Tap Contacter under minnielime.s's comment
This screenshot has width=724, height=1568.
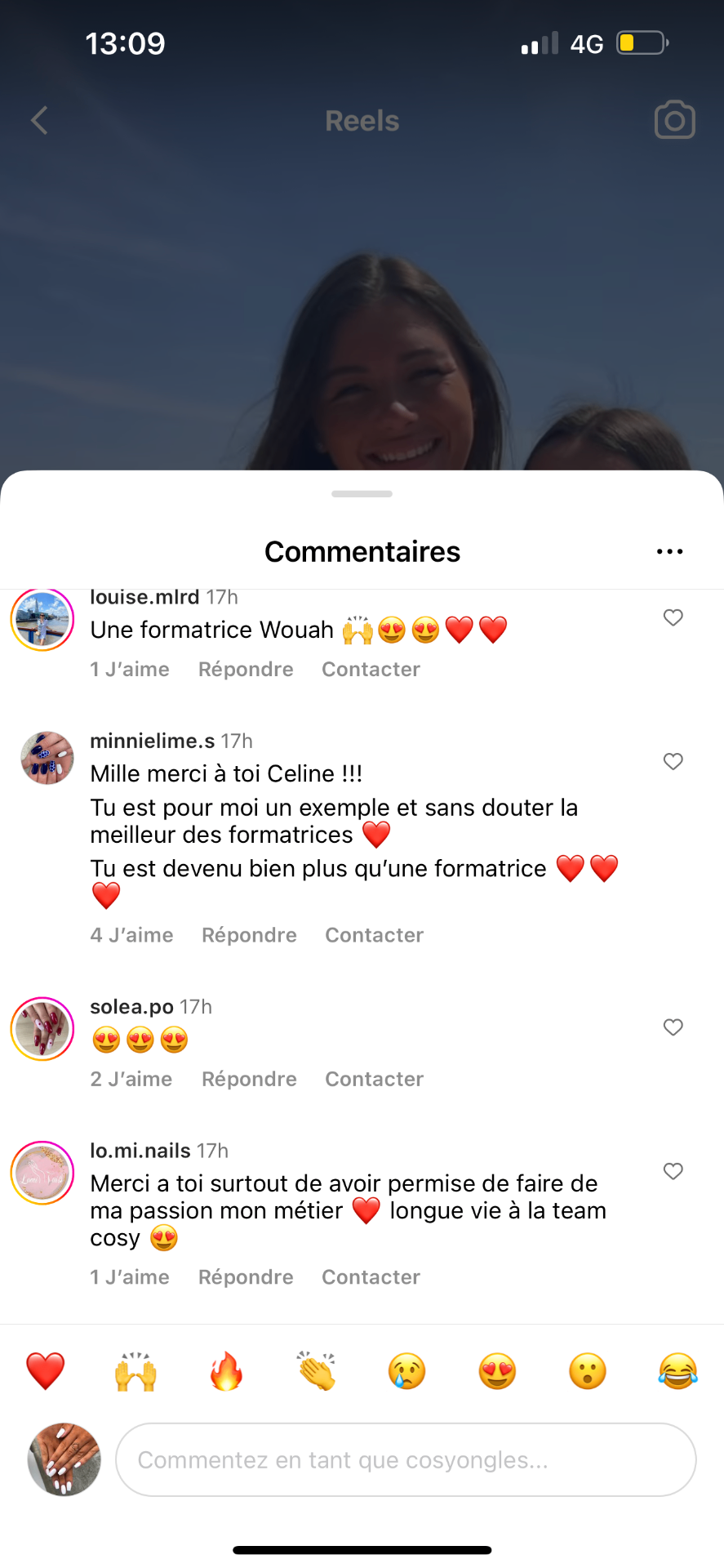point(374,935)
